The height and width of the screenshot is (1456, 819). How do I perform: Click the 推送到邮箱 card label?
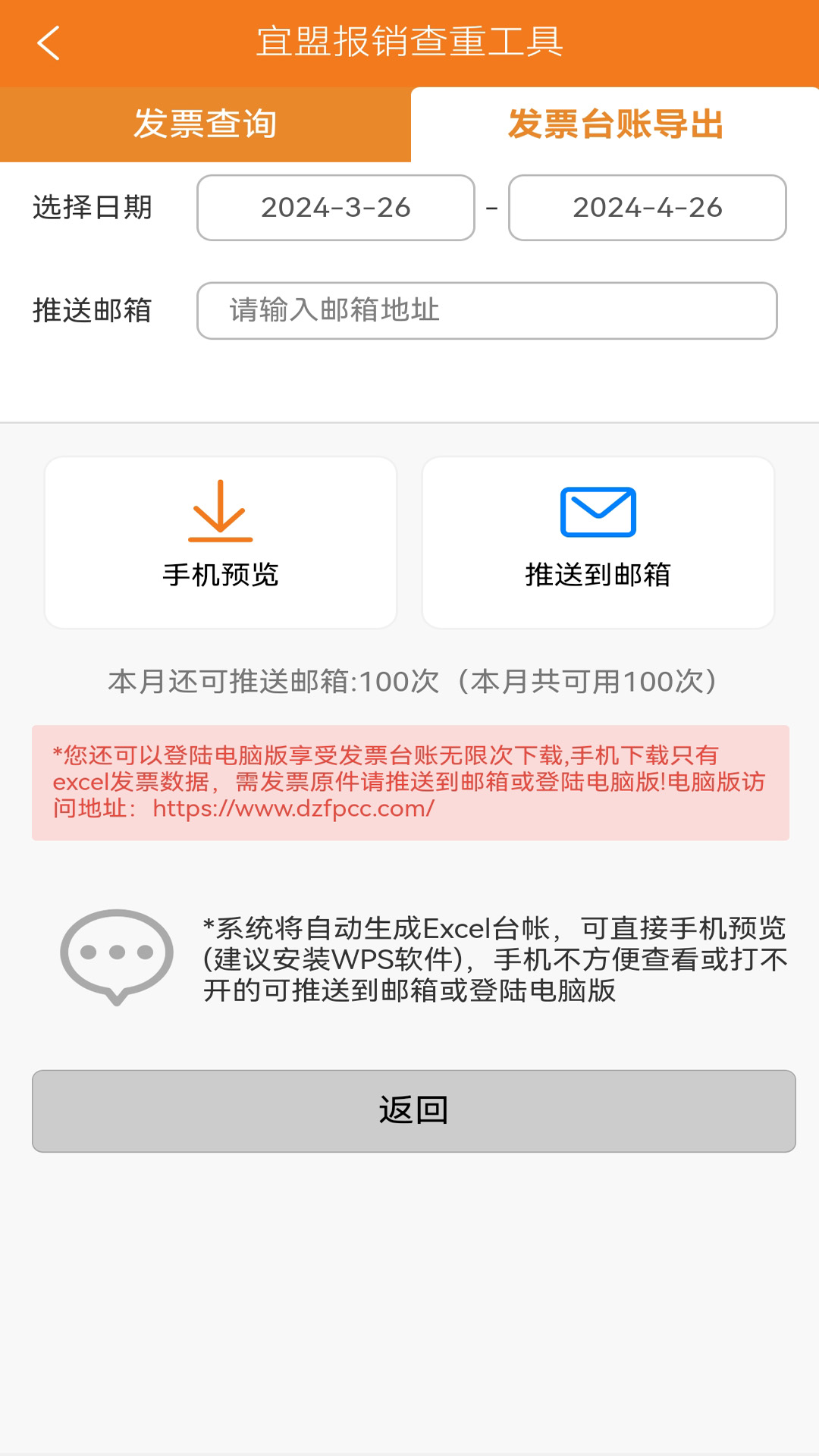599,576
